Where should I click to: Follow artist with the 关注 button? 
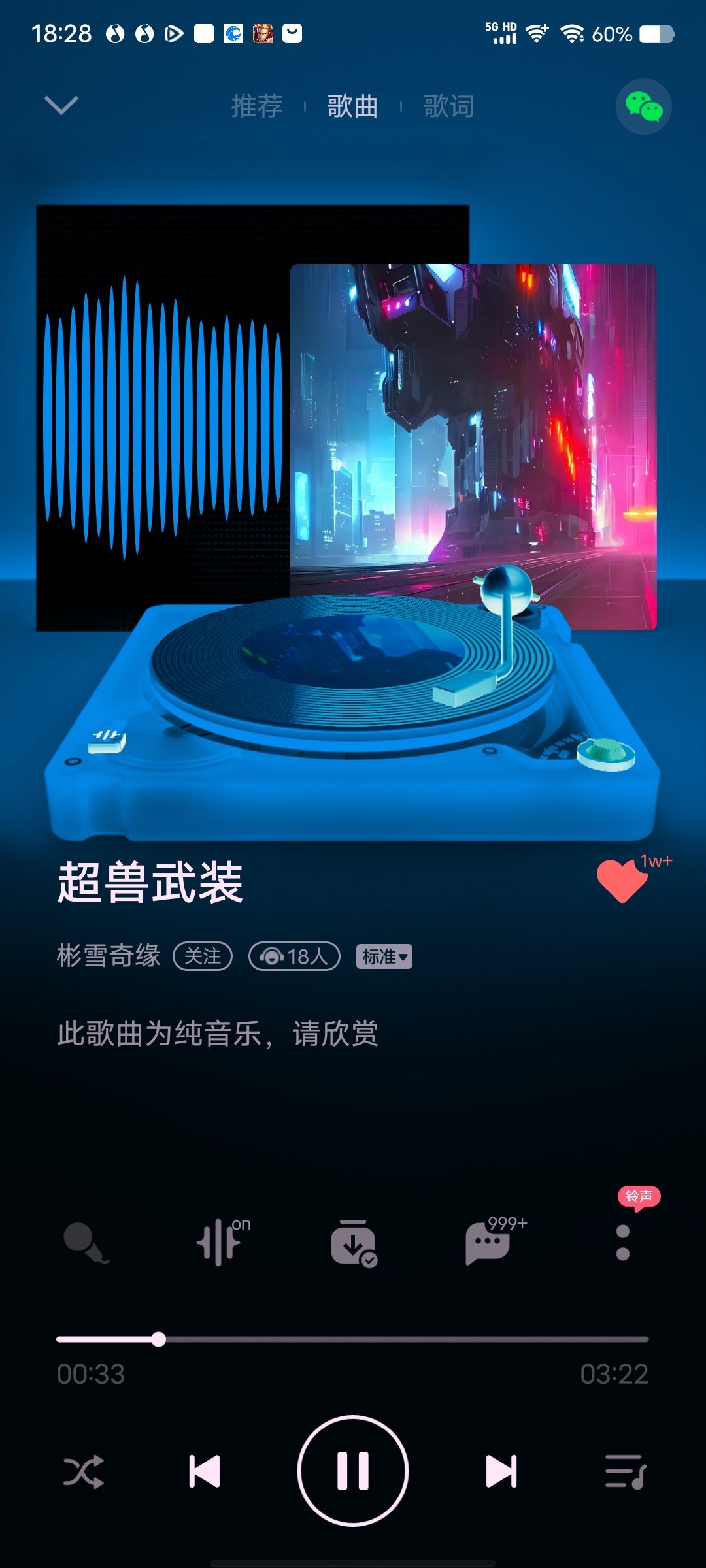[x=203, y=956]
